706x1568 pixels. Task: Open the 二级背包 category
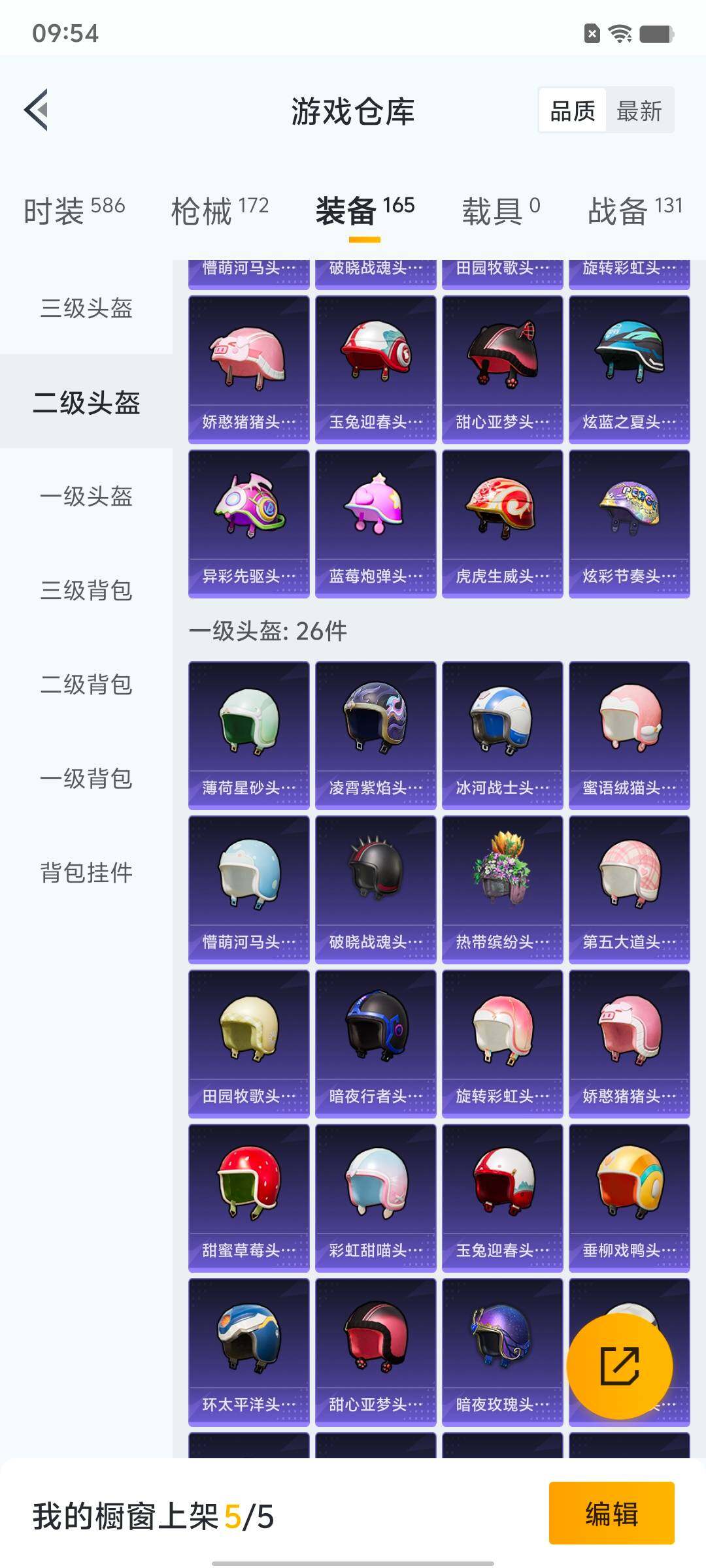click(x=86, y=684)
